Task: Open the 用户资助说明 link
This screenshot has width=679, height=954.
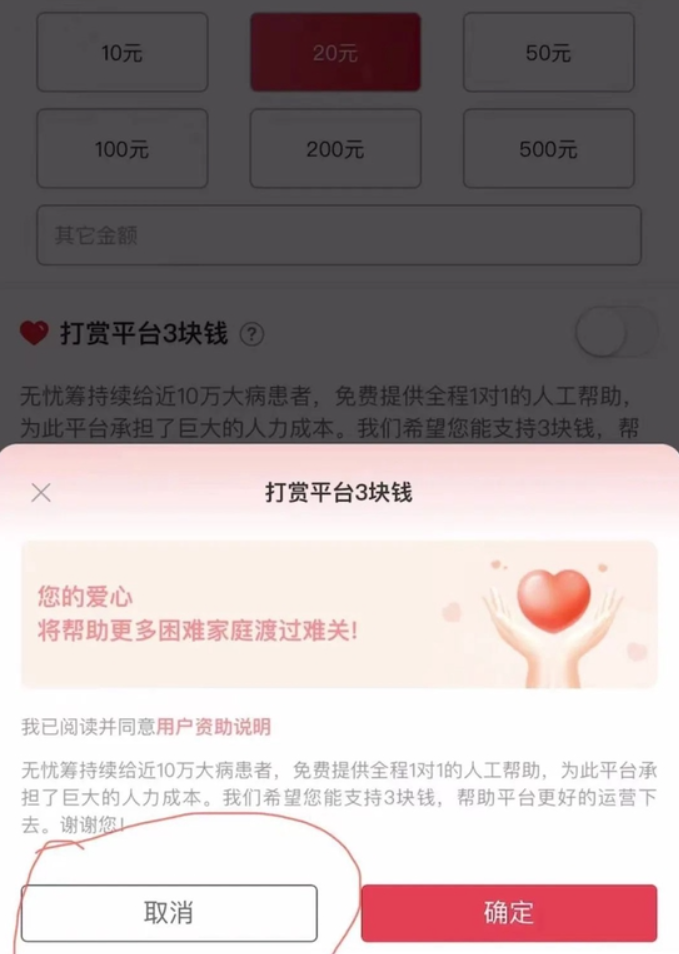Action: (213, 727)
